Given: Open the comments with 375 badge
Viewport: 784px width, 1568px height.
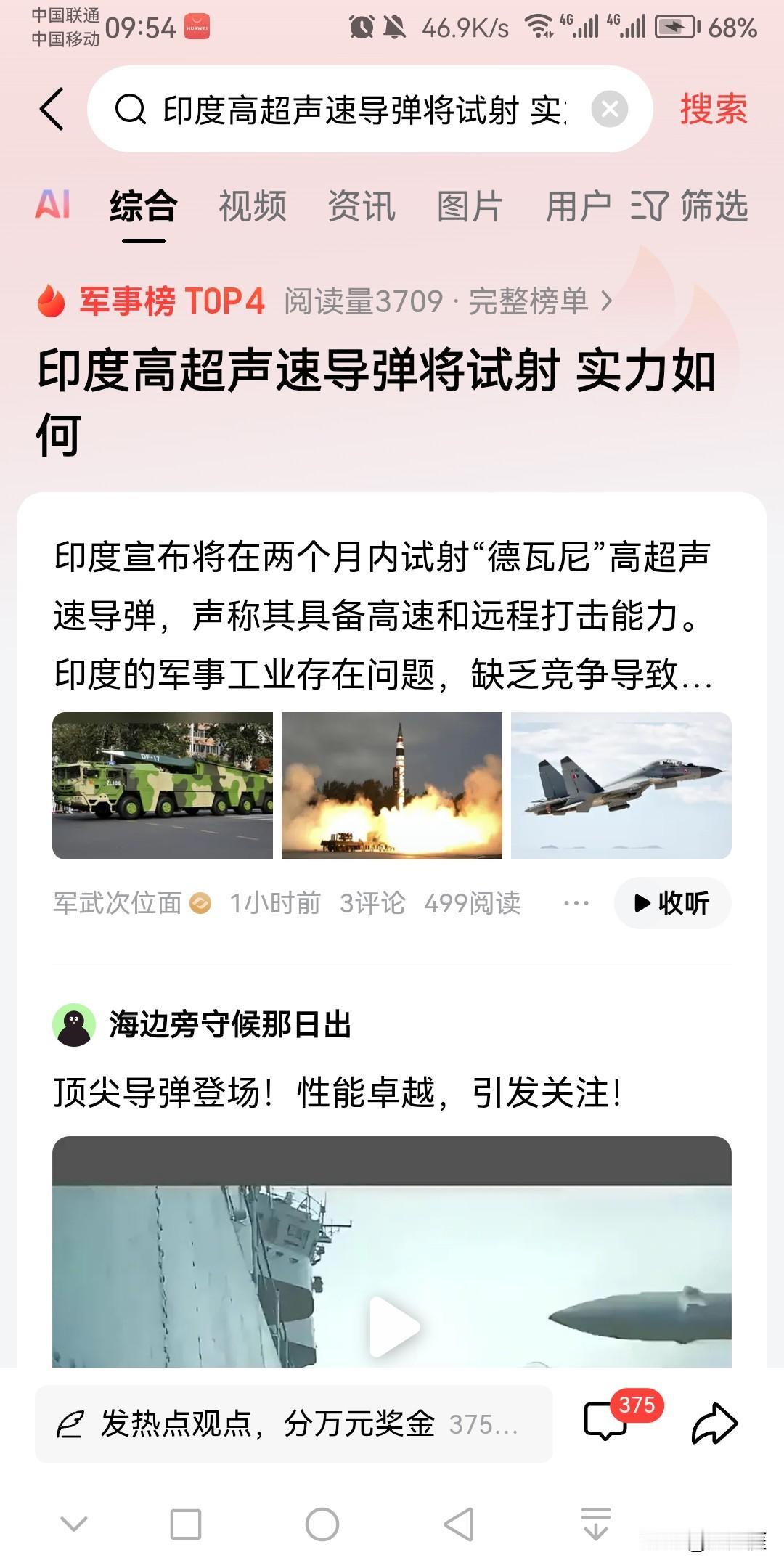Looking at the screenshot, I should [x=607, y=1423].
